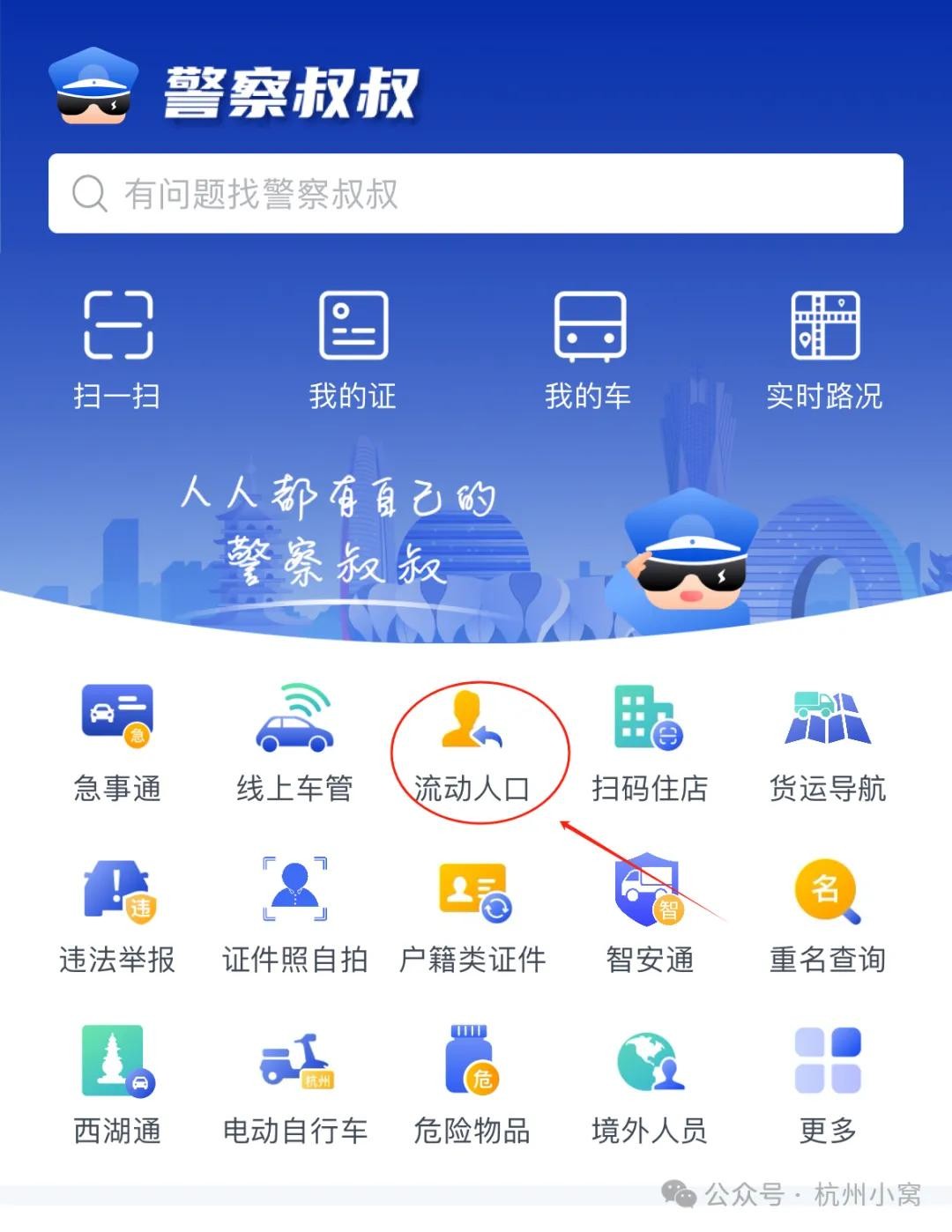Open 我的车

[589, 348]
